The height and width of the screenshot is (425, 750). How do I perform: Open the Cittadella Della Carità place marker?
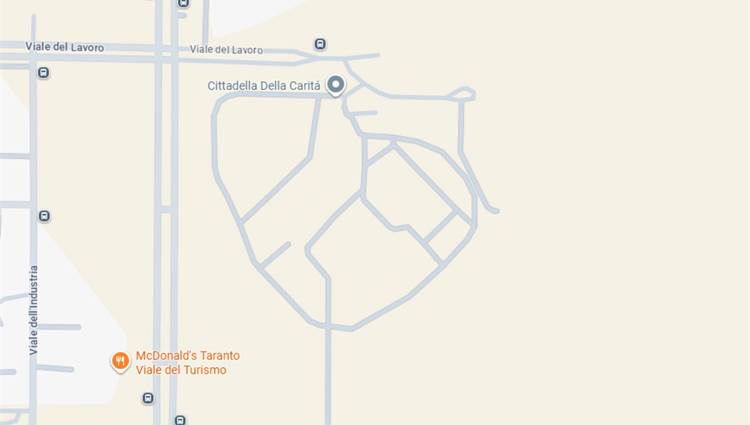click(336, 85)
